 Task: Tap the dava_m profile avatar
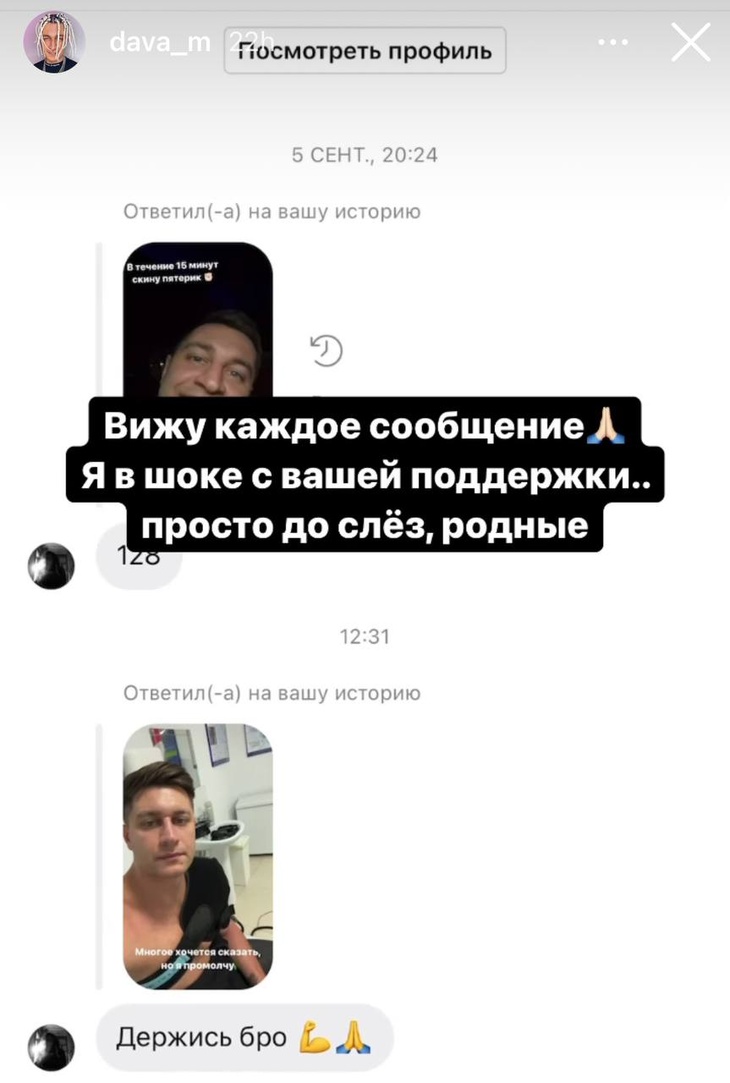55,45
